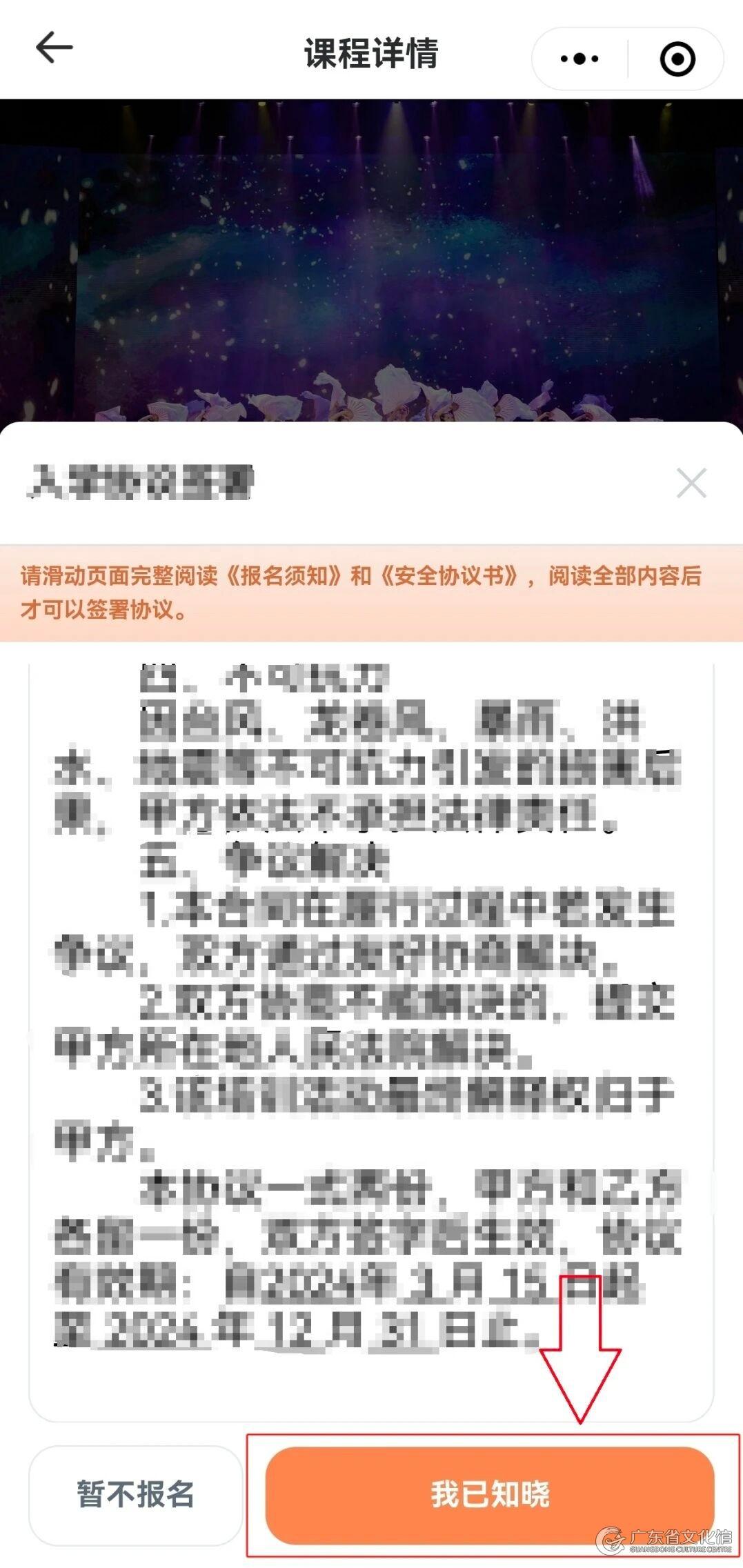Go back from course details
The width and height of the screenshot is (743, 1568).
54,48
